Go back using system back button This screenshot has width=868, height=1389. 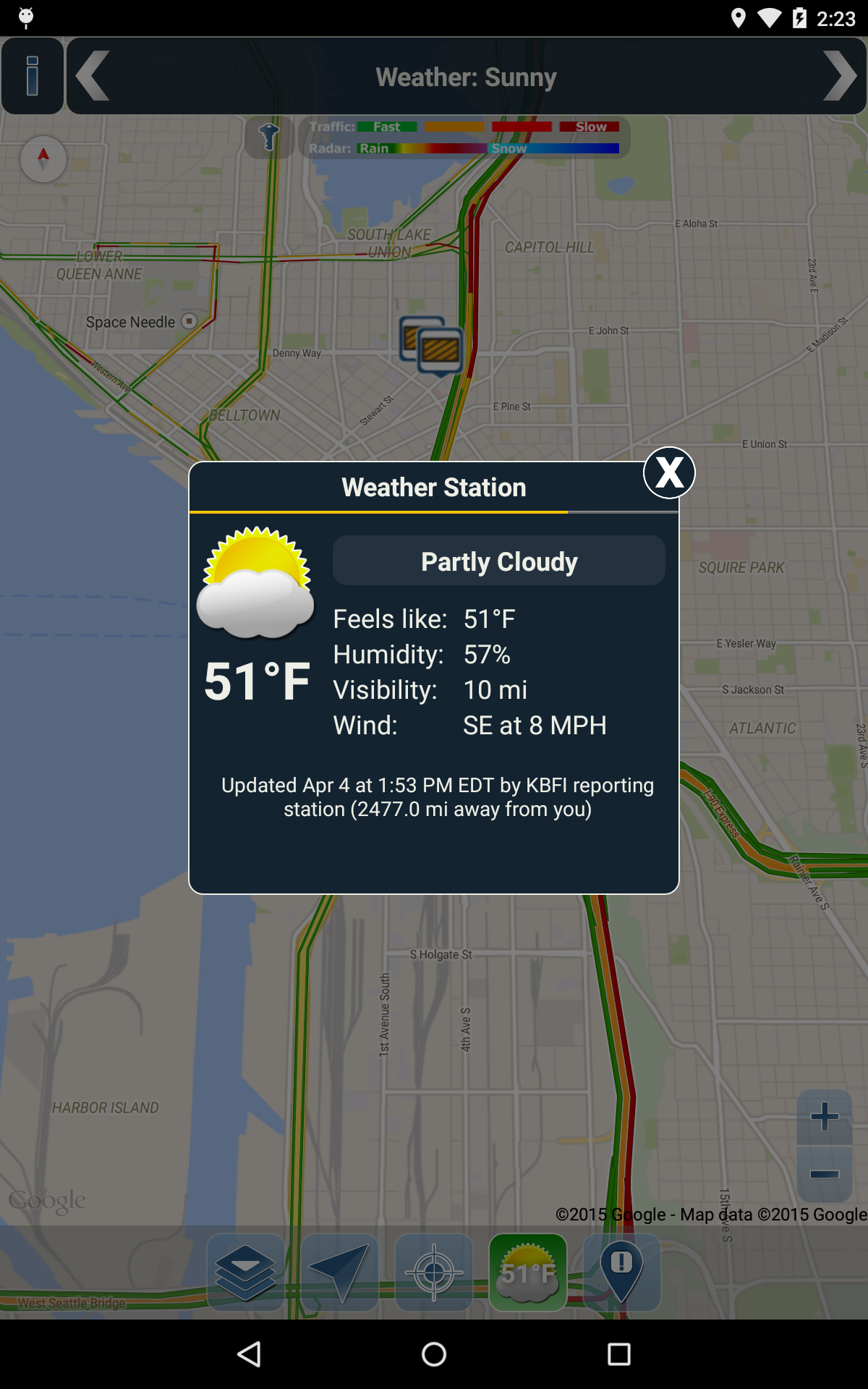pyautogui.click(x=250, y=1354)
